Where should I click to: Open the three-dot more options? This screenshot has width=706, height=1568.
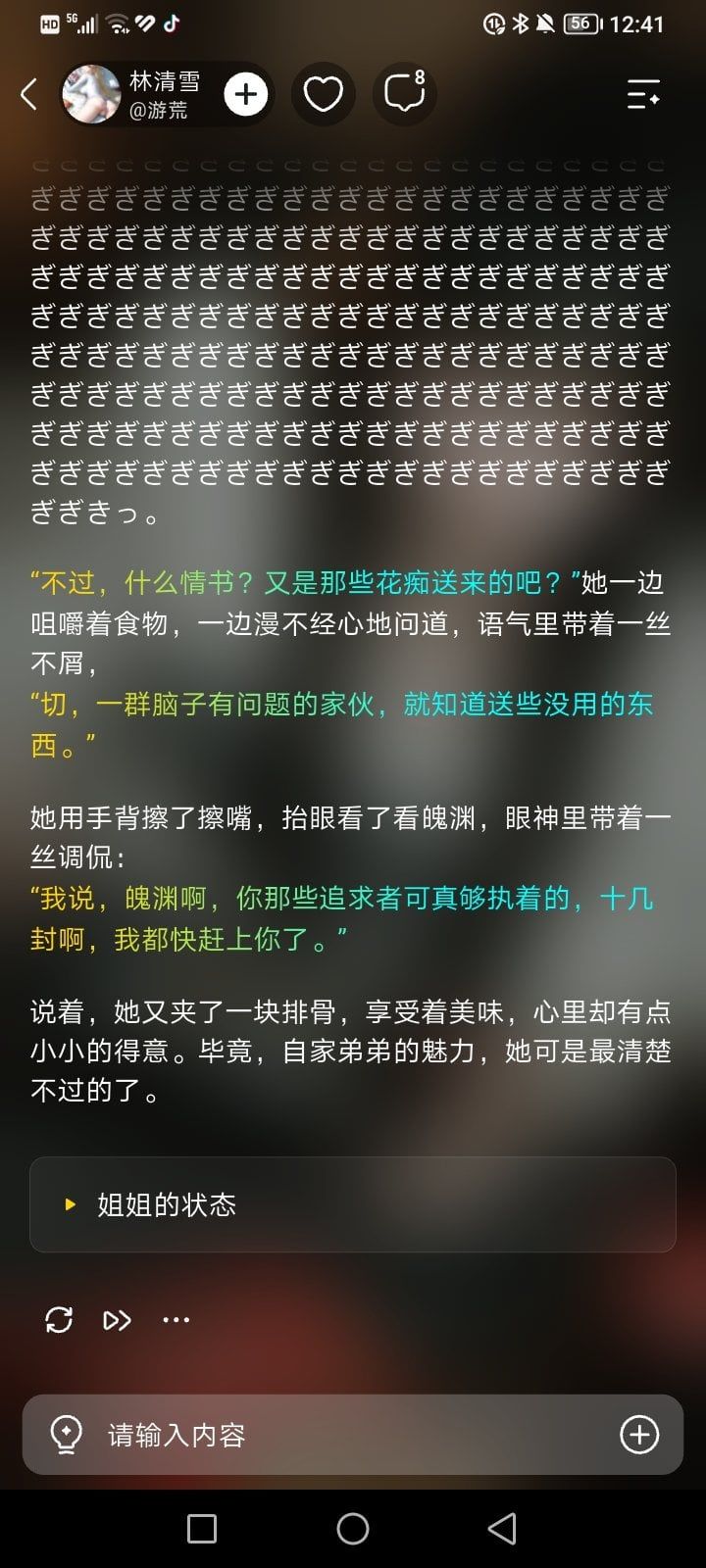click(x=176, y=1320)
